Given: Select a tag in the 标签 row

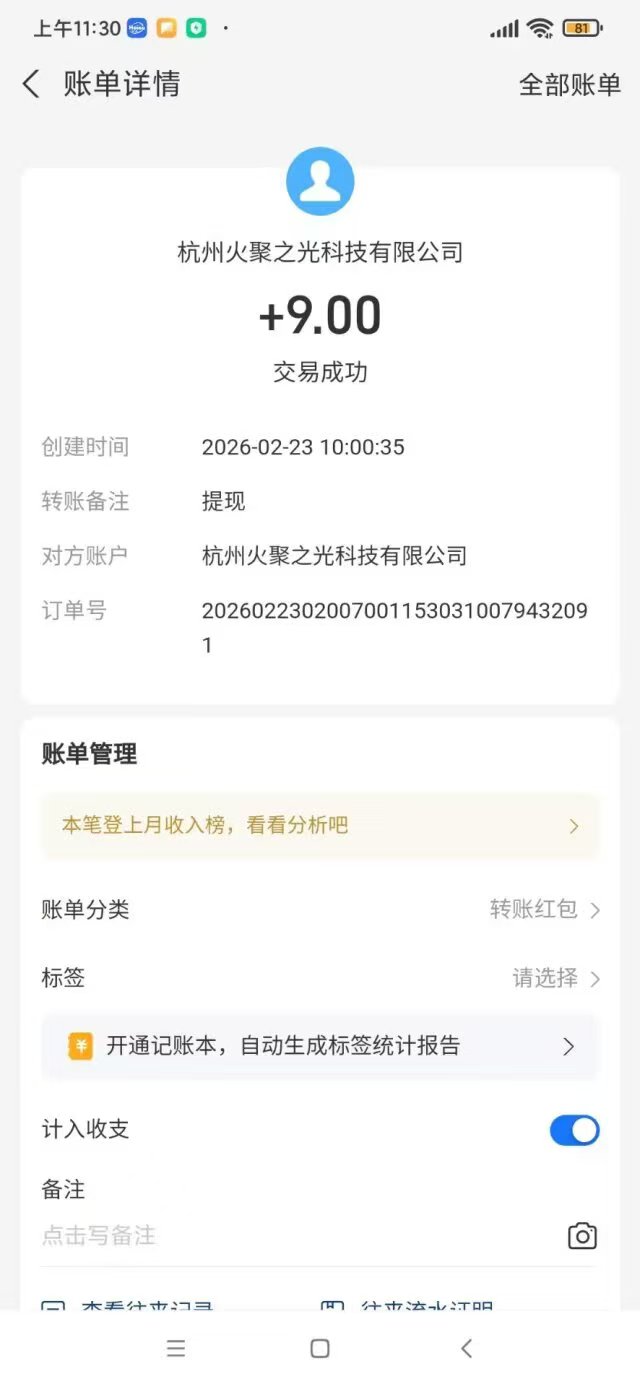Looking at the screenshot, I should click(x=556, y=978).
